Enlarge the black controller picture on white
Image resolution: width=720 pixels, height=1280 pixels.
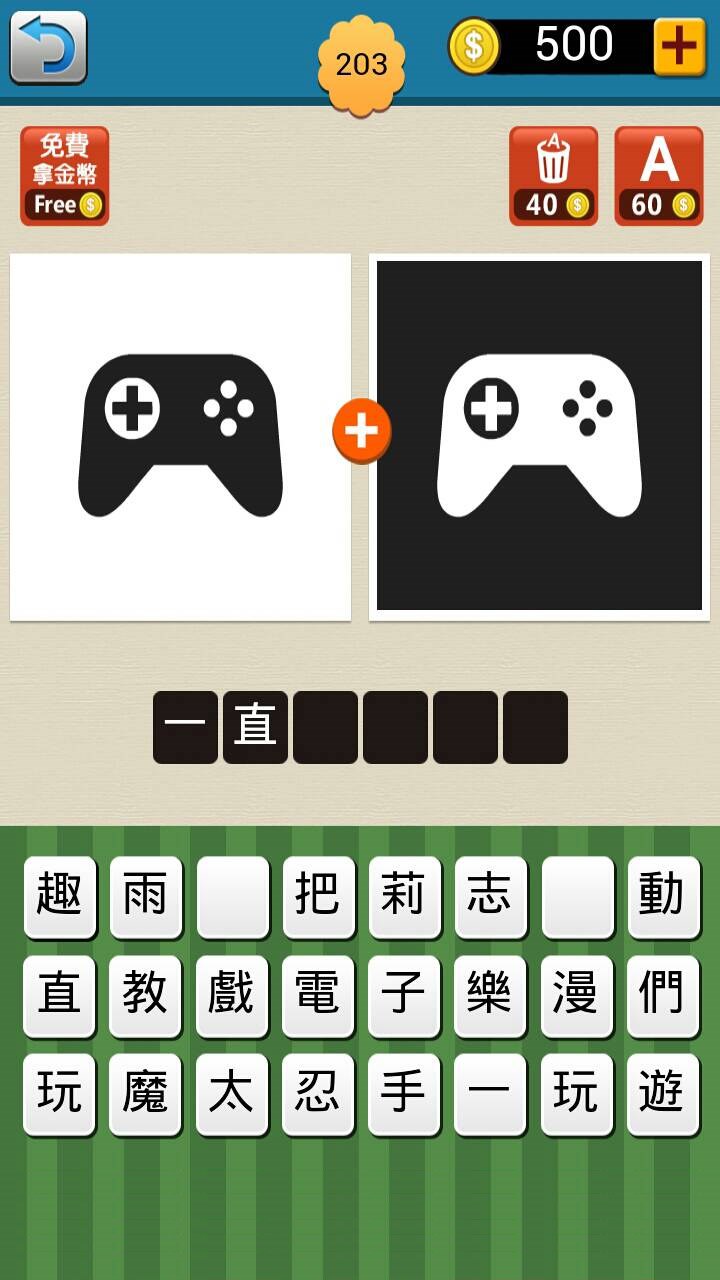click(x=180, y=436)
